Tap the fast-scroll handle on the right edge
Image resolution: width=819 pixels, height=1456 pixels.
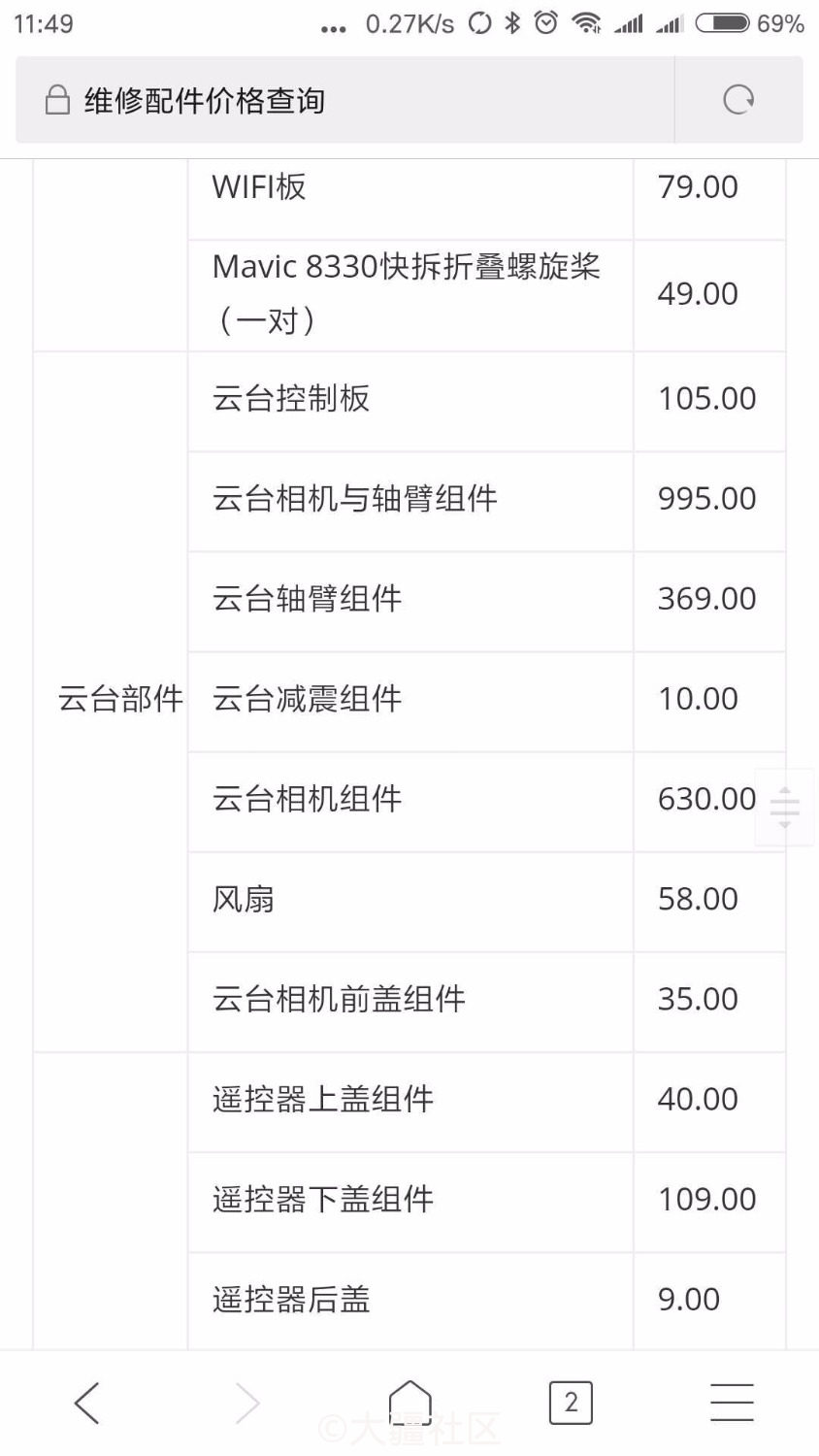(784, 808)
